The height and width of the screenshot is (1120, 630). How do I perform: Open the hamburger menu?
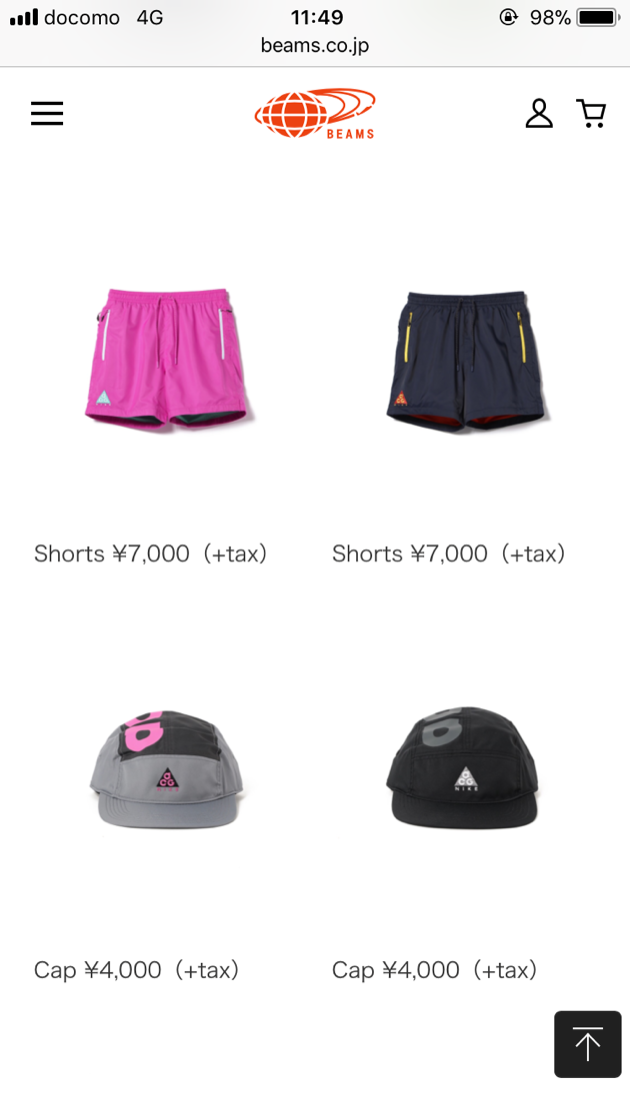click(47, 113)
